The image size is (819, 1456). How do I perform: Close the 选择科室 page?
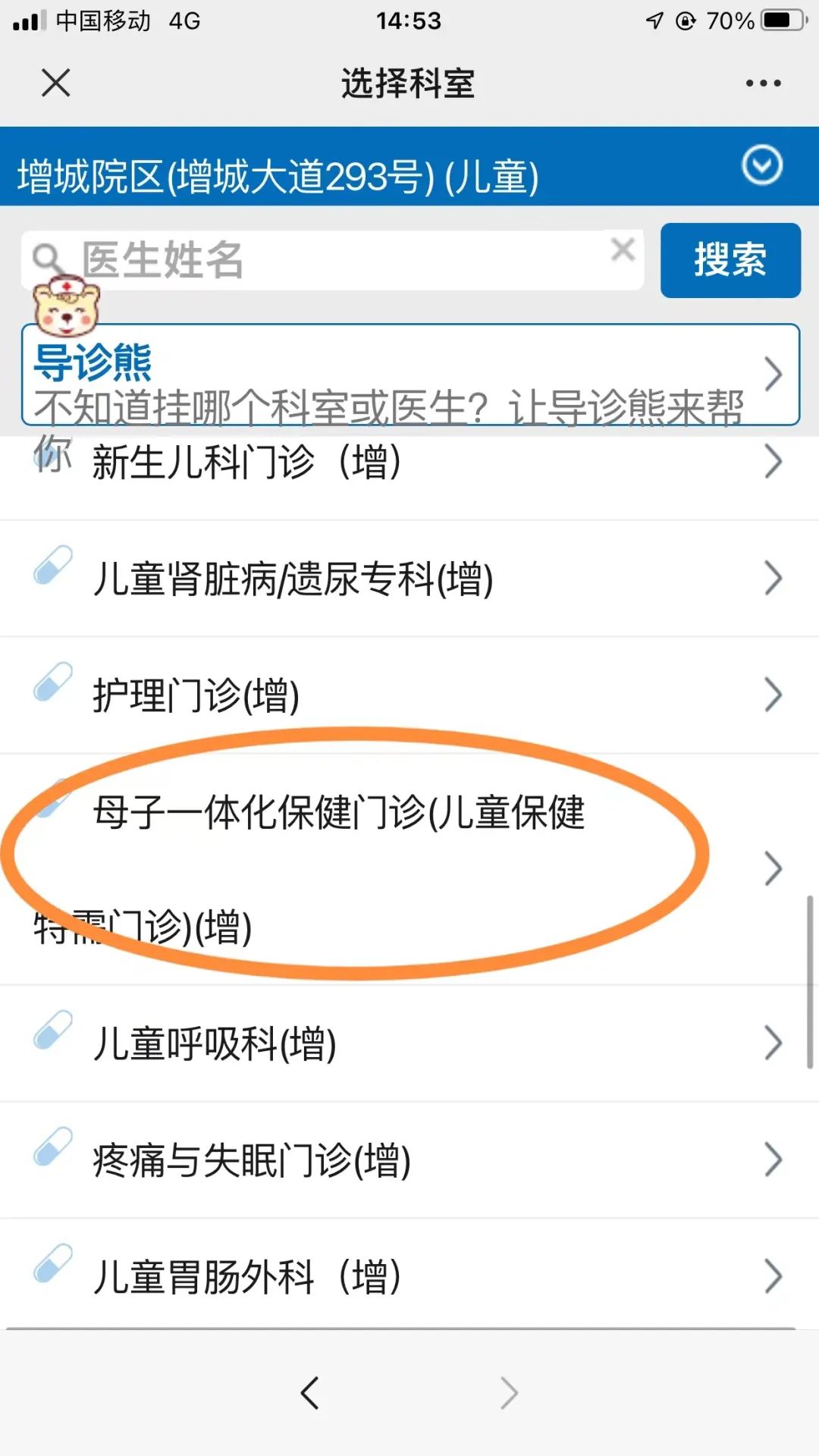pyautogui.click(x=56, y=83)
